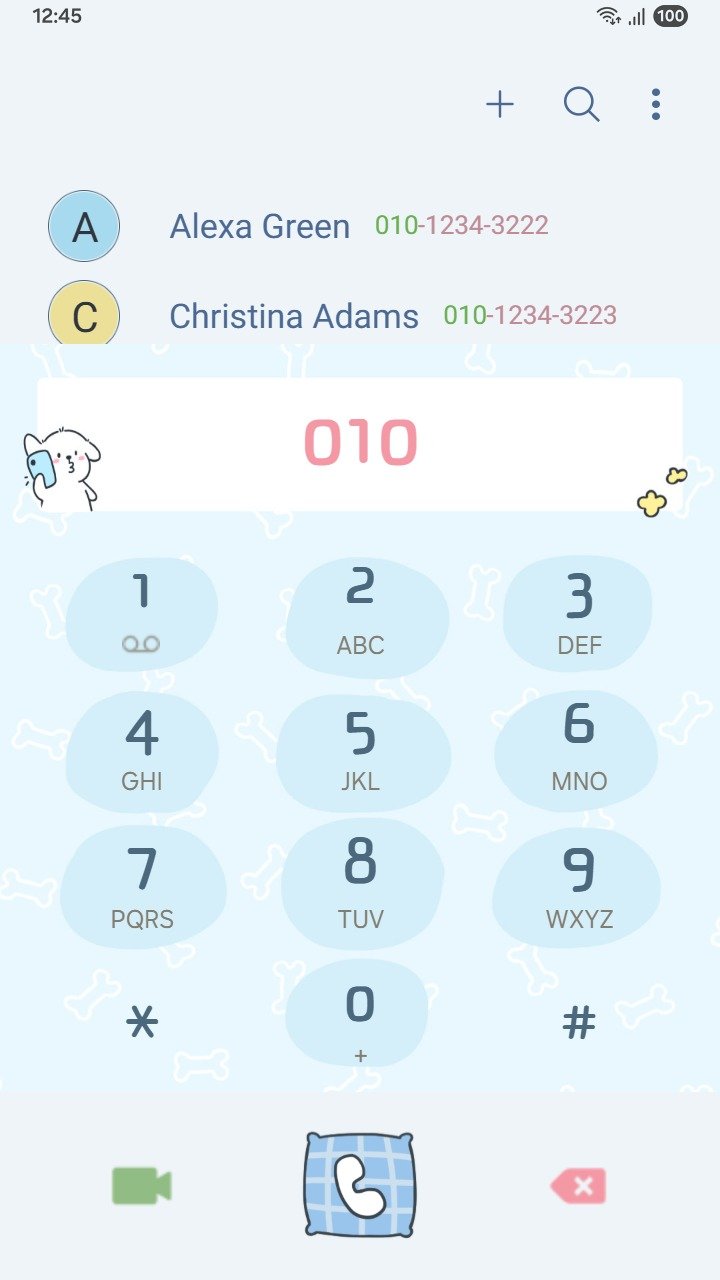Dial the digit 8 TUV key
The width and height of the screenshot is (720, 1280).
[360, 885]
